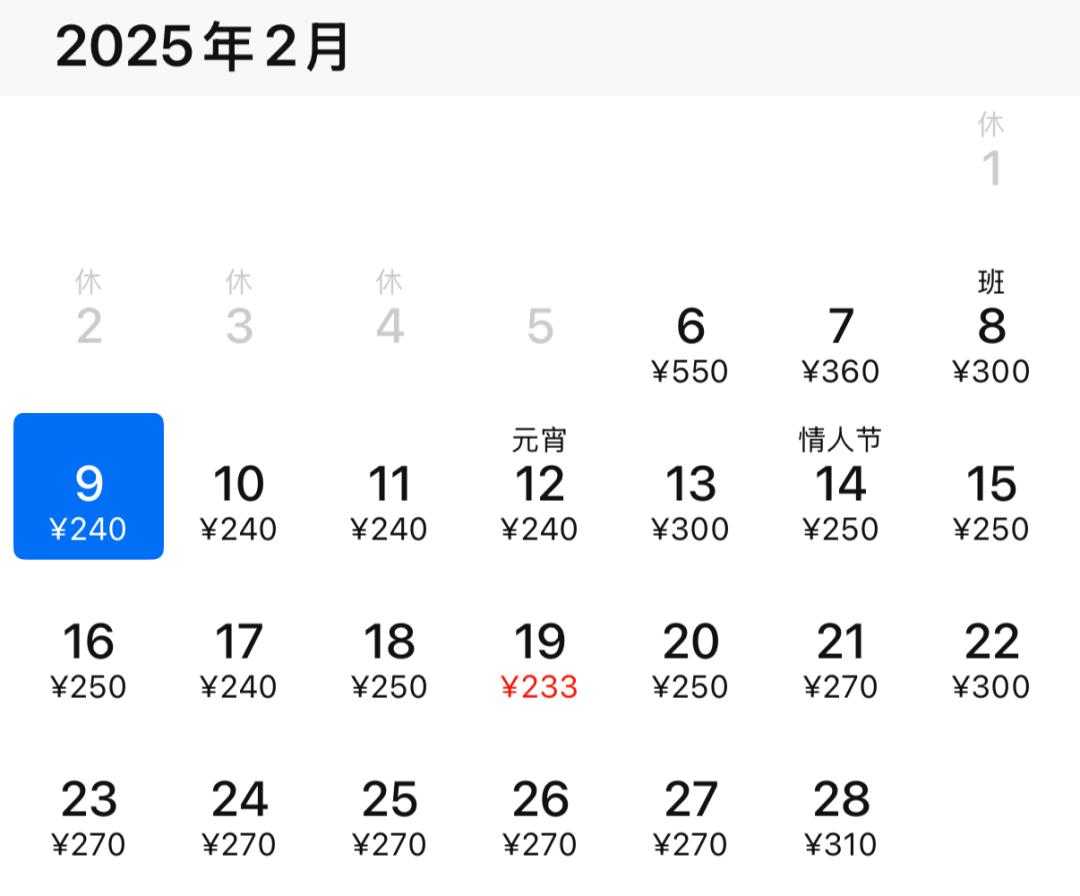Select February 23 date cell
This screenshot has width=1080, height=896.
point(89,817)
